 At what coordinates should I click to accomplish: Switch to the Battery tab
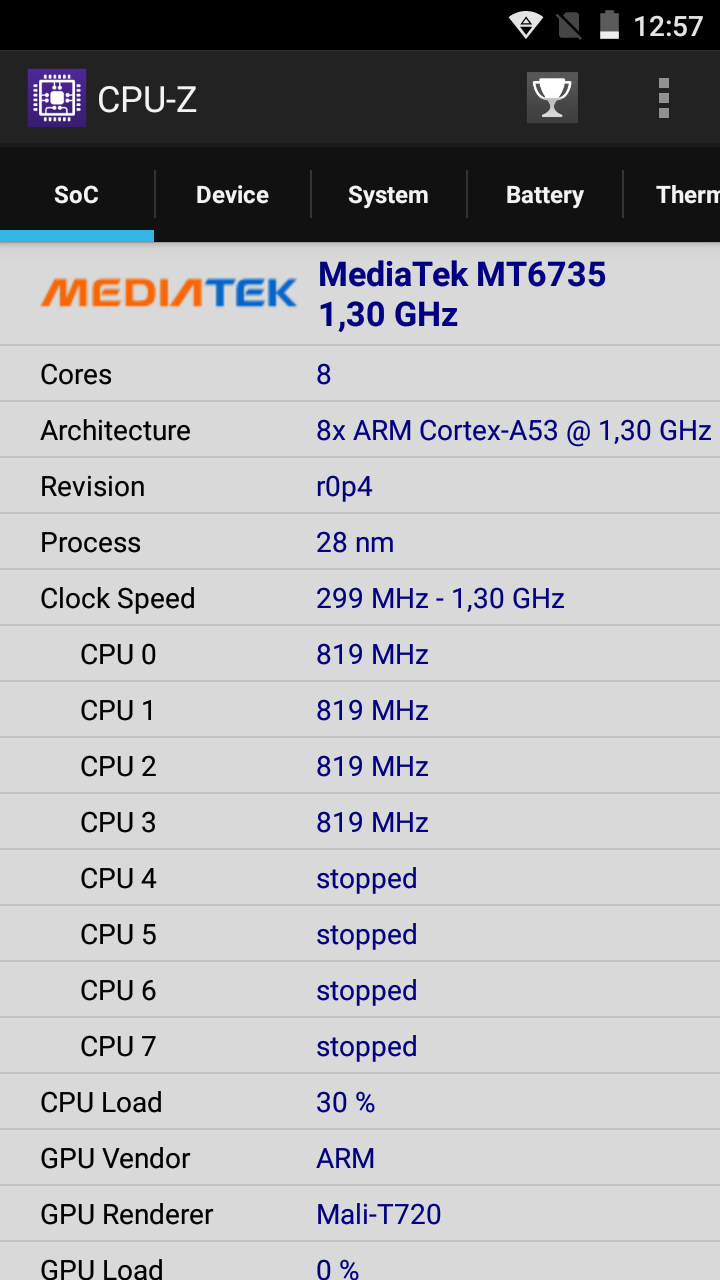click(x=544, y=195)
